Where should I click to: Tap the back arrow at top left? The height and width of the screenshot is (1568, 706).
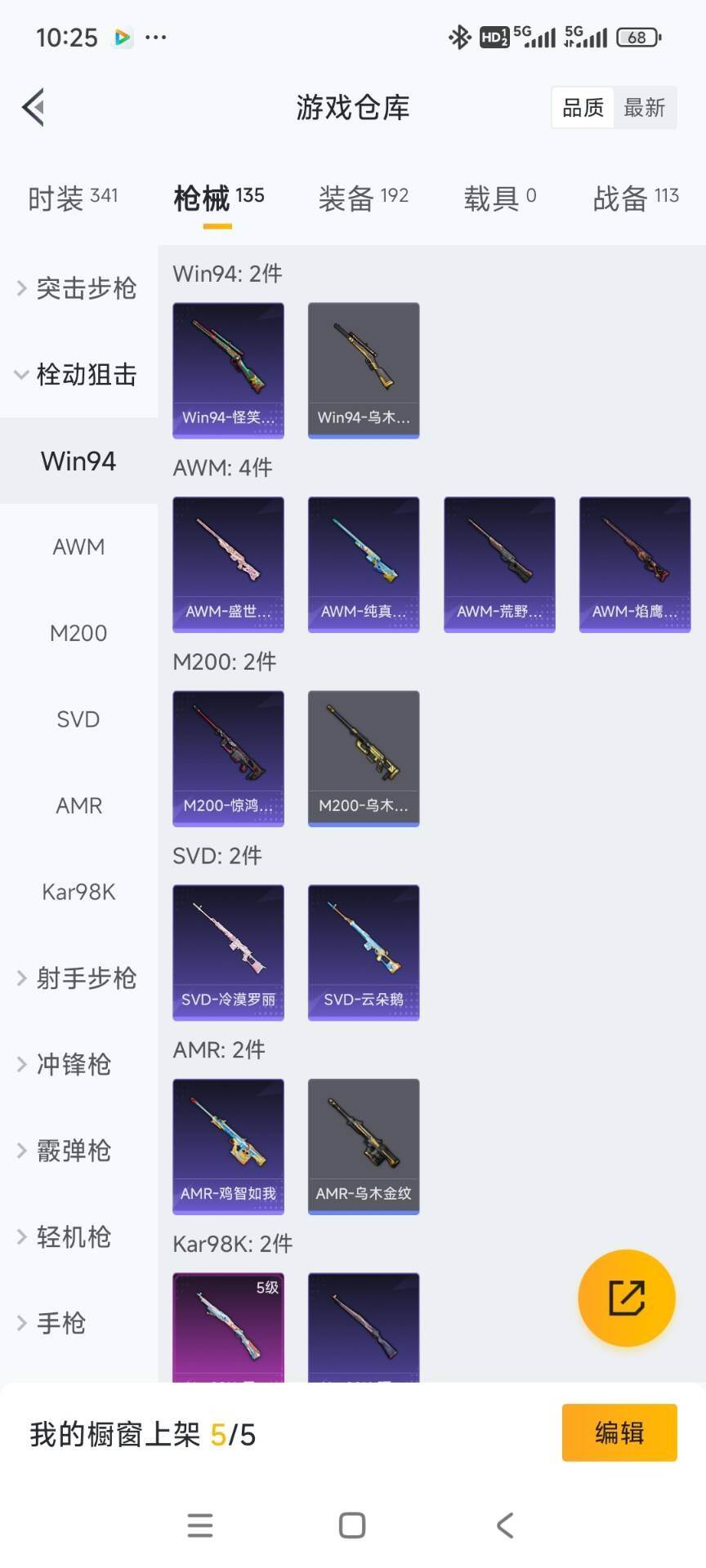(33, 107)
